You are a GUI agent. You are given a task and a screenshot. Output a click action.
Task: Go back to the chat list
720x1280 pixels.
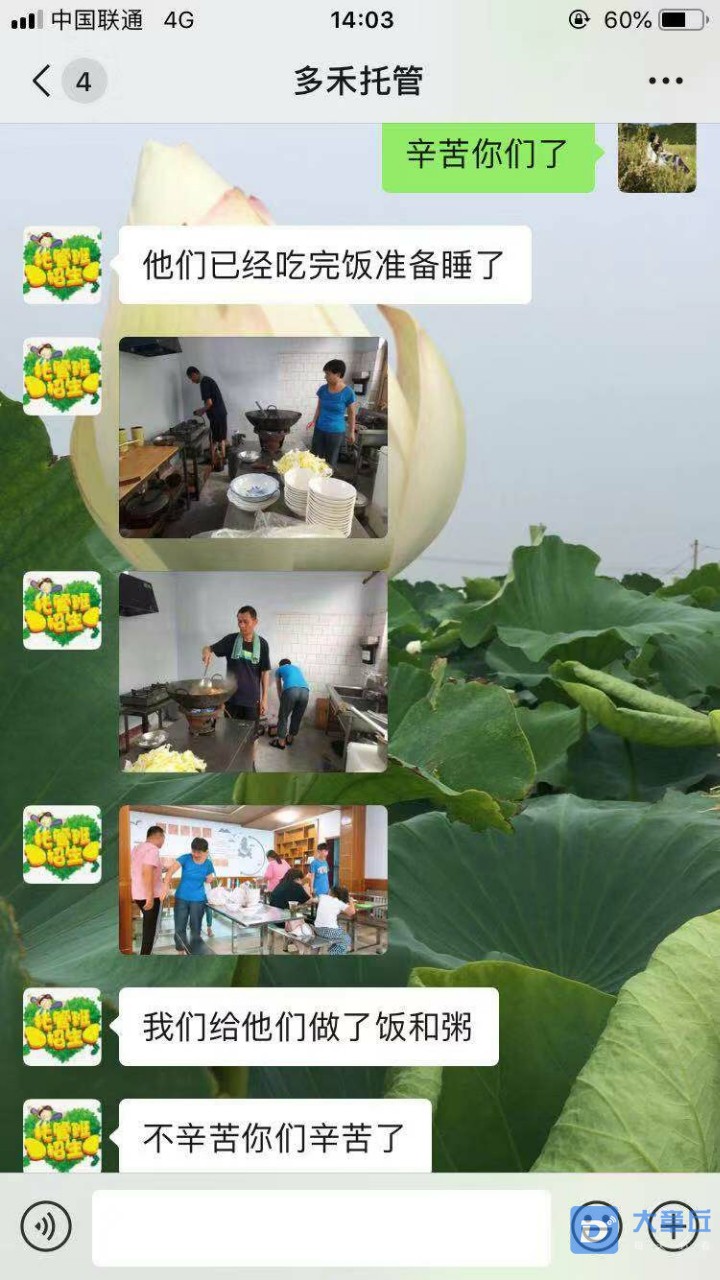[x=42, y=81]
